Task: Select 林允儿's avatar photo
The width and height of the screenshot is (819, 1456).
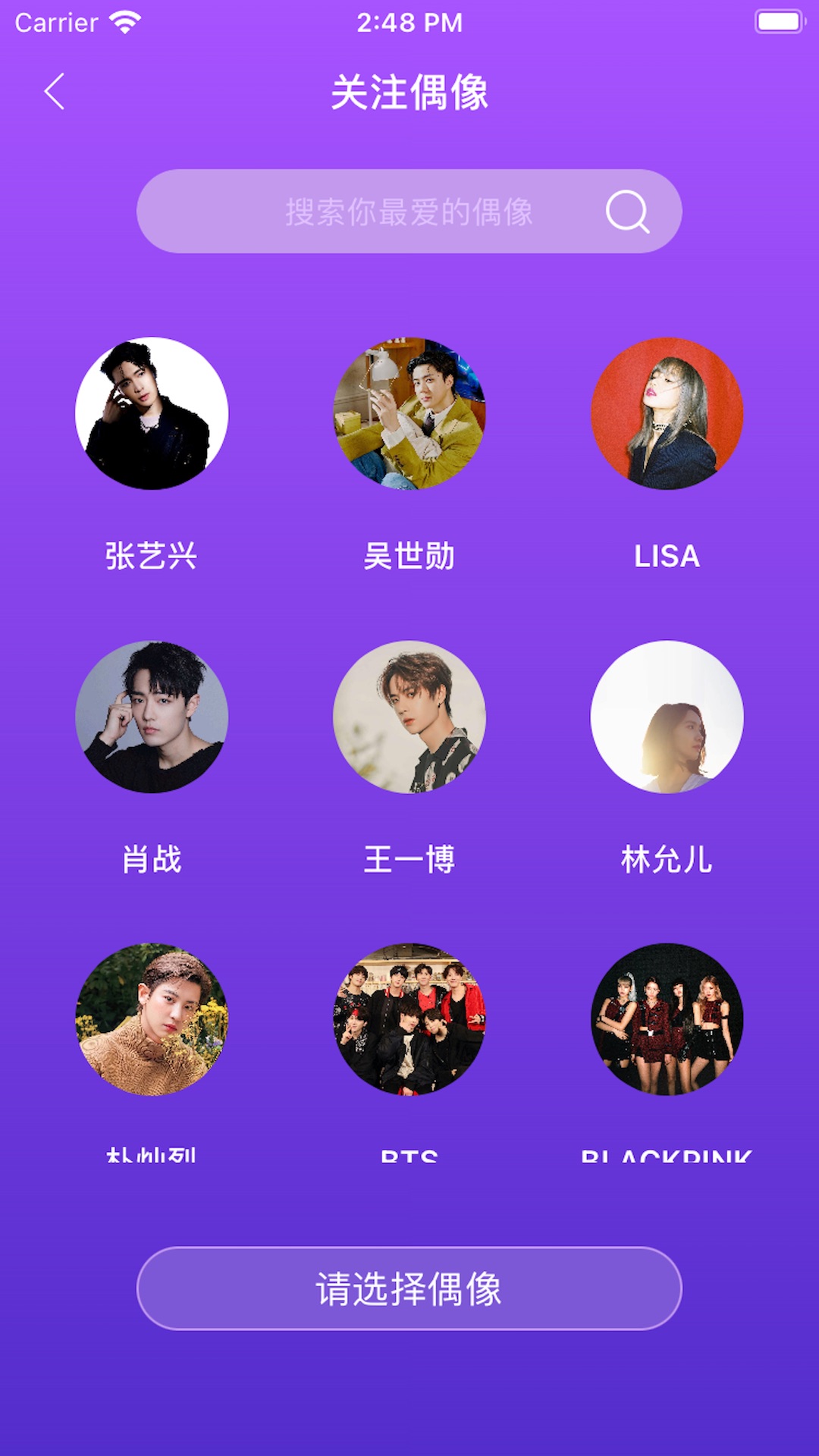Action: pyautogui.click(x=667, y=716)
